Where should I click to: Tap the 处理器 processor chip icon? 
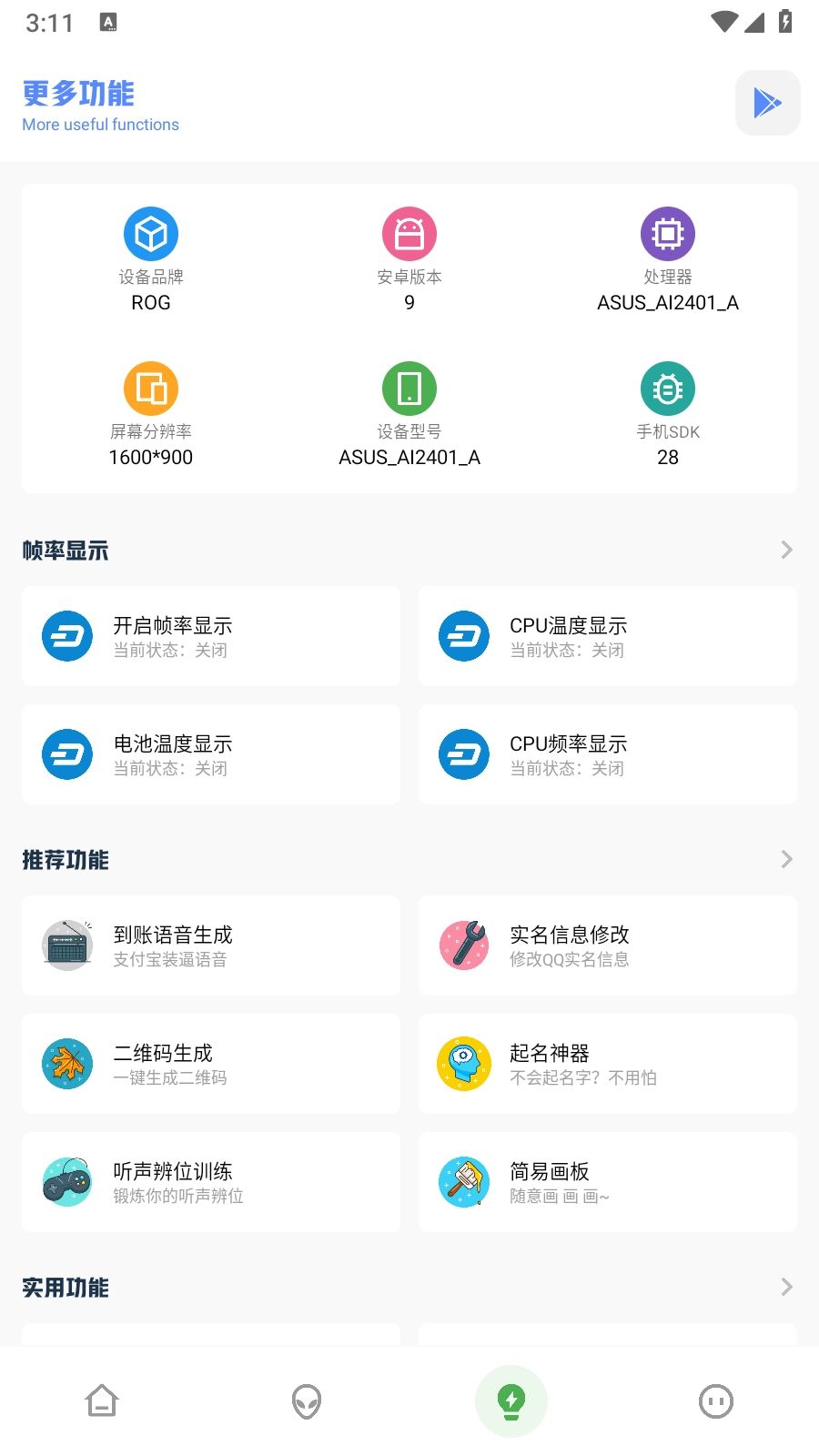[668, 233]
